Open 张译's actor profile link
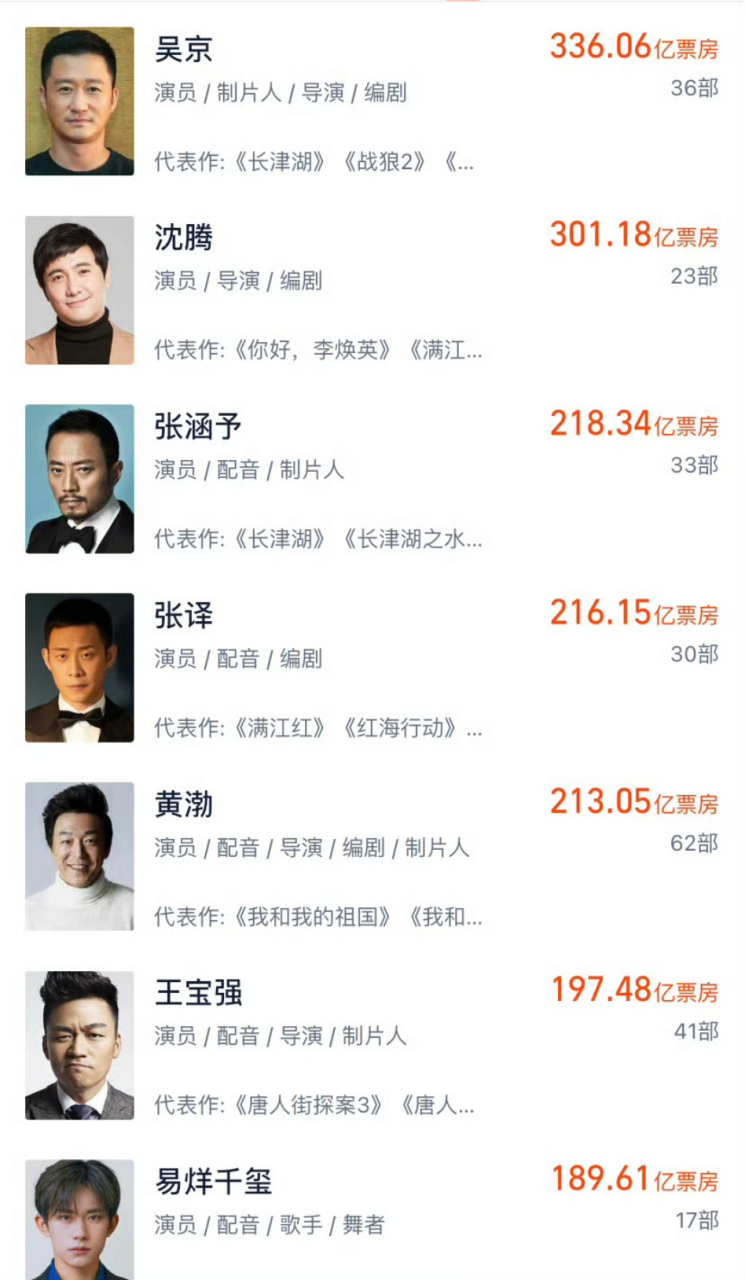Image resolution: width=745 pixels, height=1280 pixels. [x=185, y=615]
